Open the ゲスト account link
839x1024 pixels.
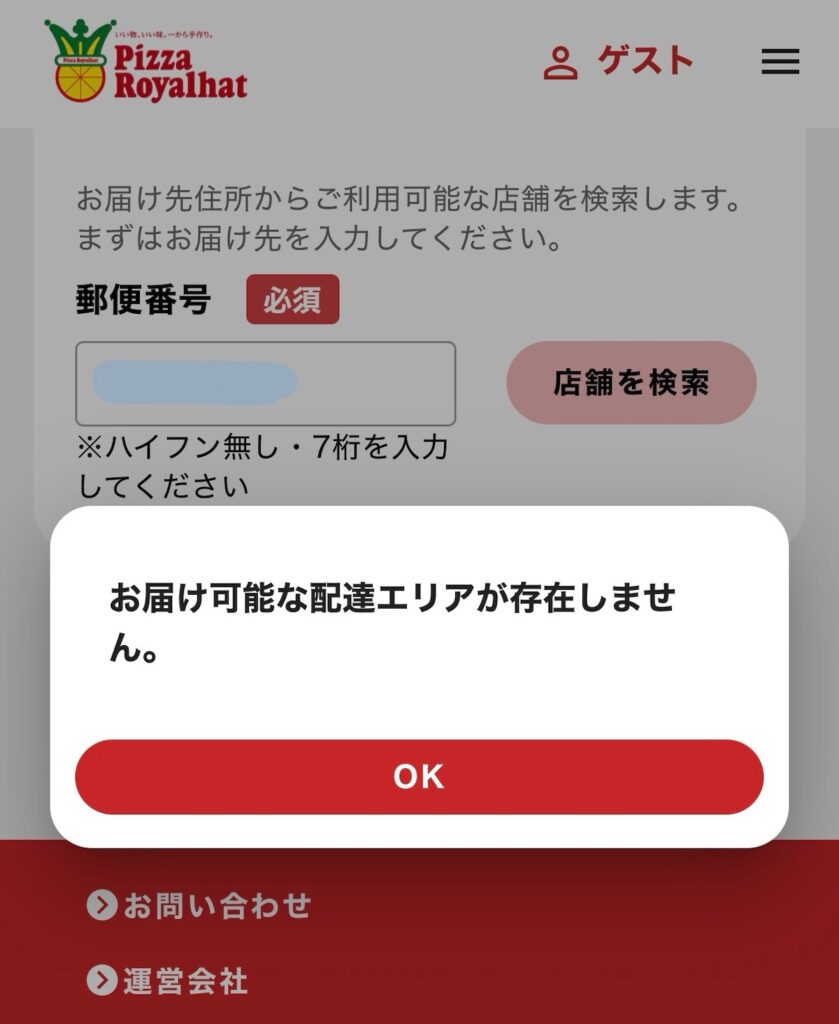[x=618, y=62]
